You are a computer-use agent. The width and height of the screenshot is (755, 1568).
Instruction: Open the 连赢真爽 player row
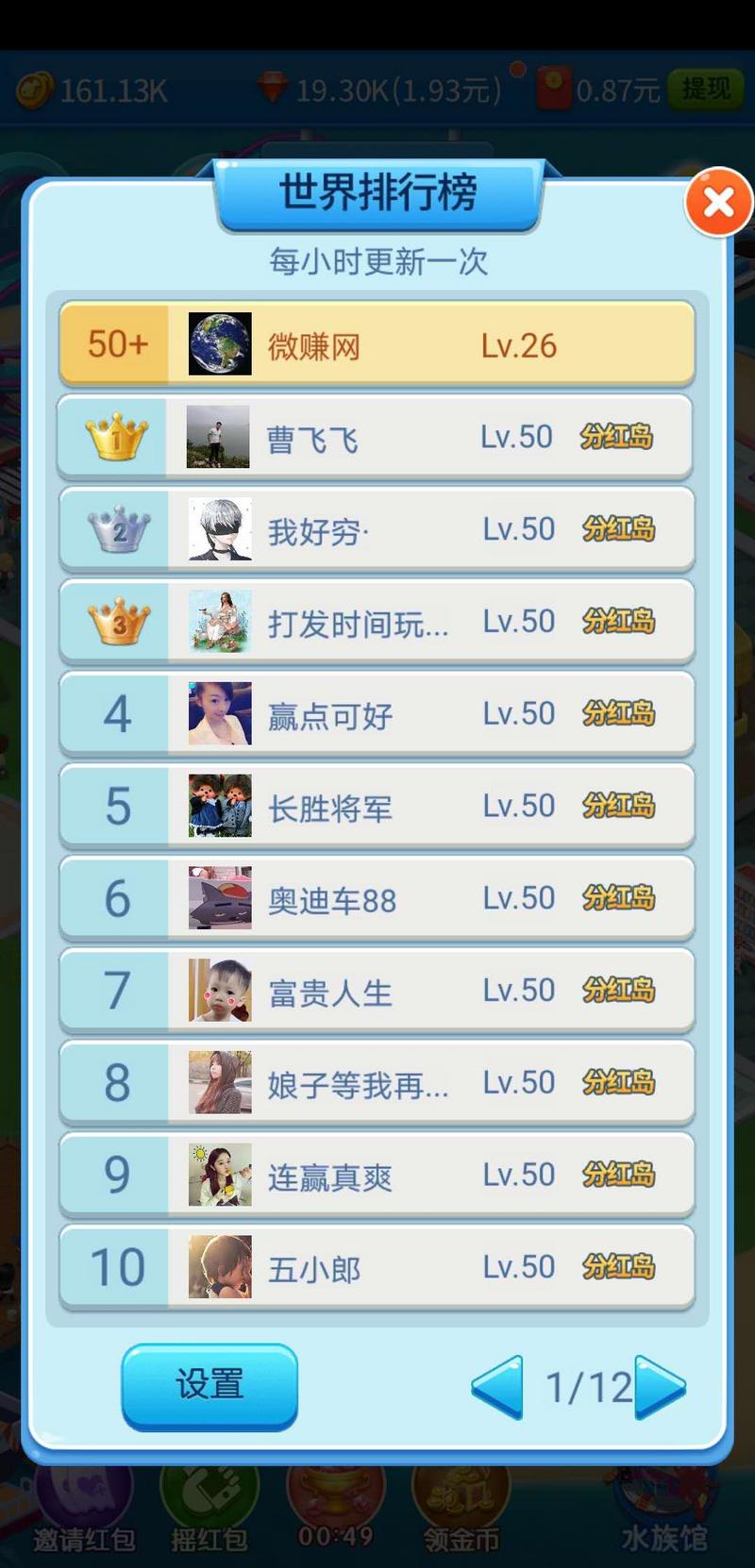point(377,1176)
